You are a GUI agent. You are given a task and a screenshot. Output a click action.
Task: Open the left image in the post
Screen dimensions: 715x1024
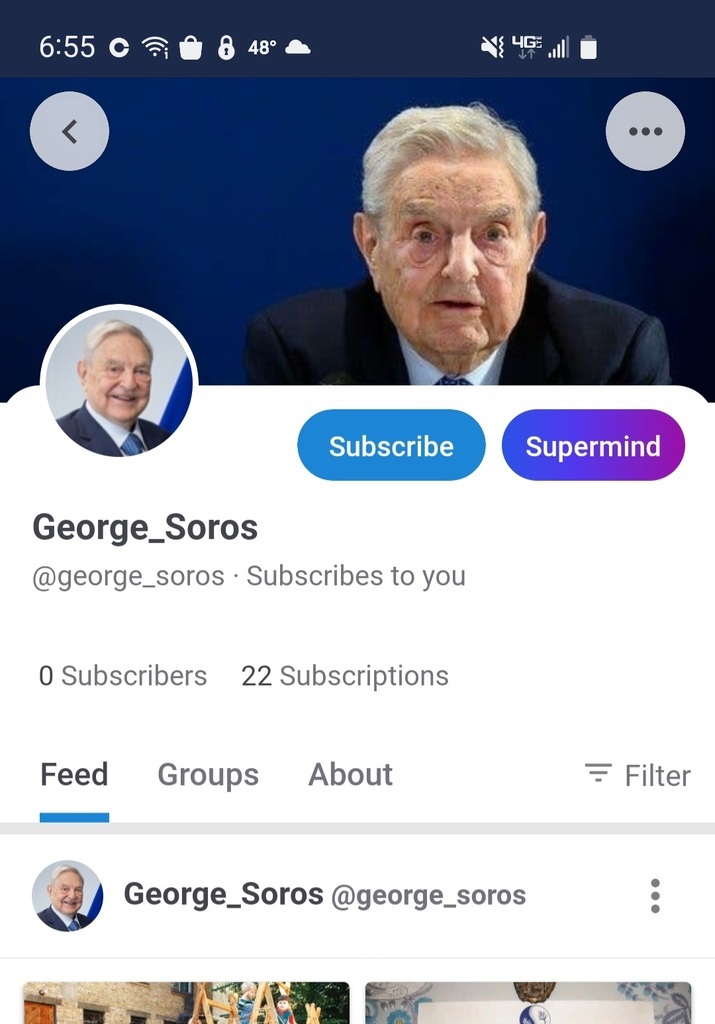point(186,1002)
